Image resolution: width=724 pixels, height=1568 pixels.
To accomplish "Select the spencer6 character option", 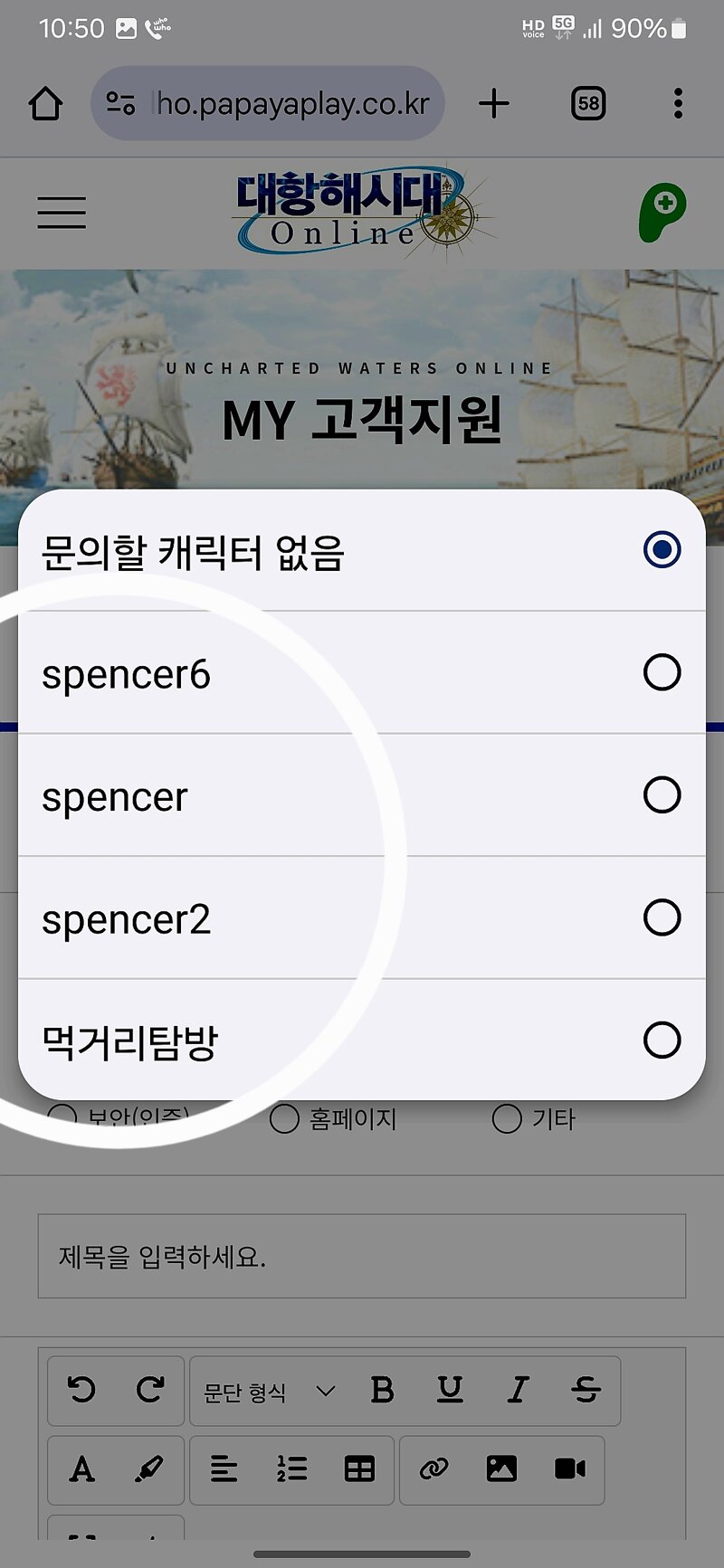I will pos(361,673).
